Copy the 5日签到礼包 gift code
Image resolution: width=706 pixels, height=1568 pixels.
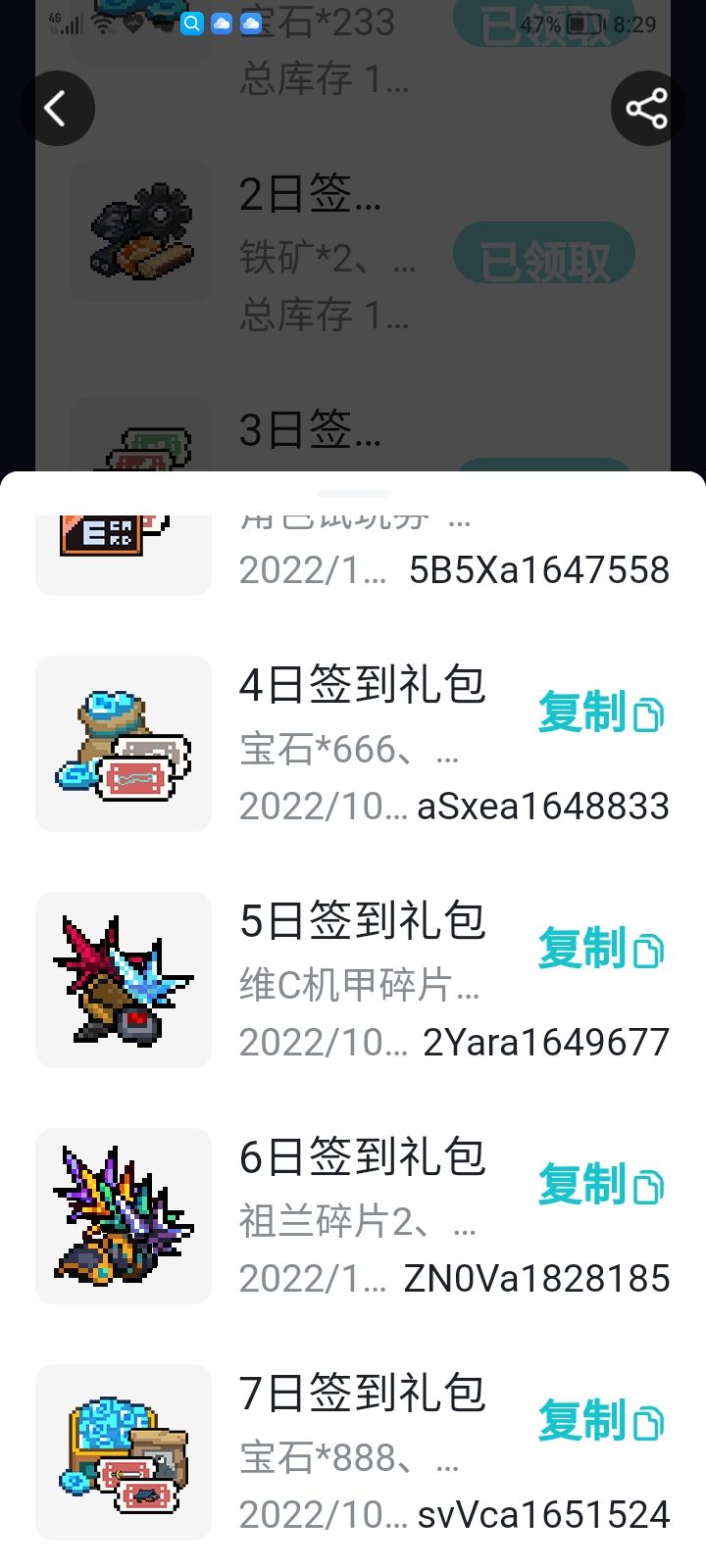pos(600,949)
